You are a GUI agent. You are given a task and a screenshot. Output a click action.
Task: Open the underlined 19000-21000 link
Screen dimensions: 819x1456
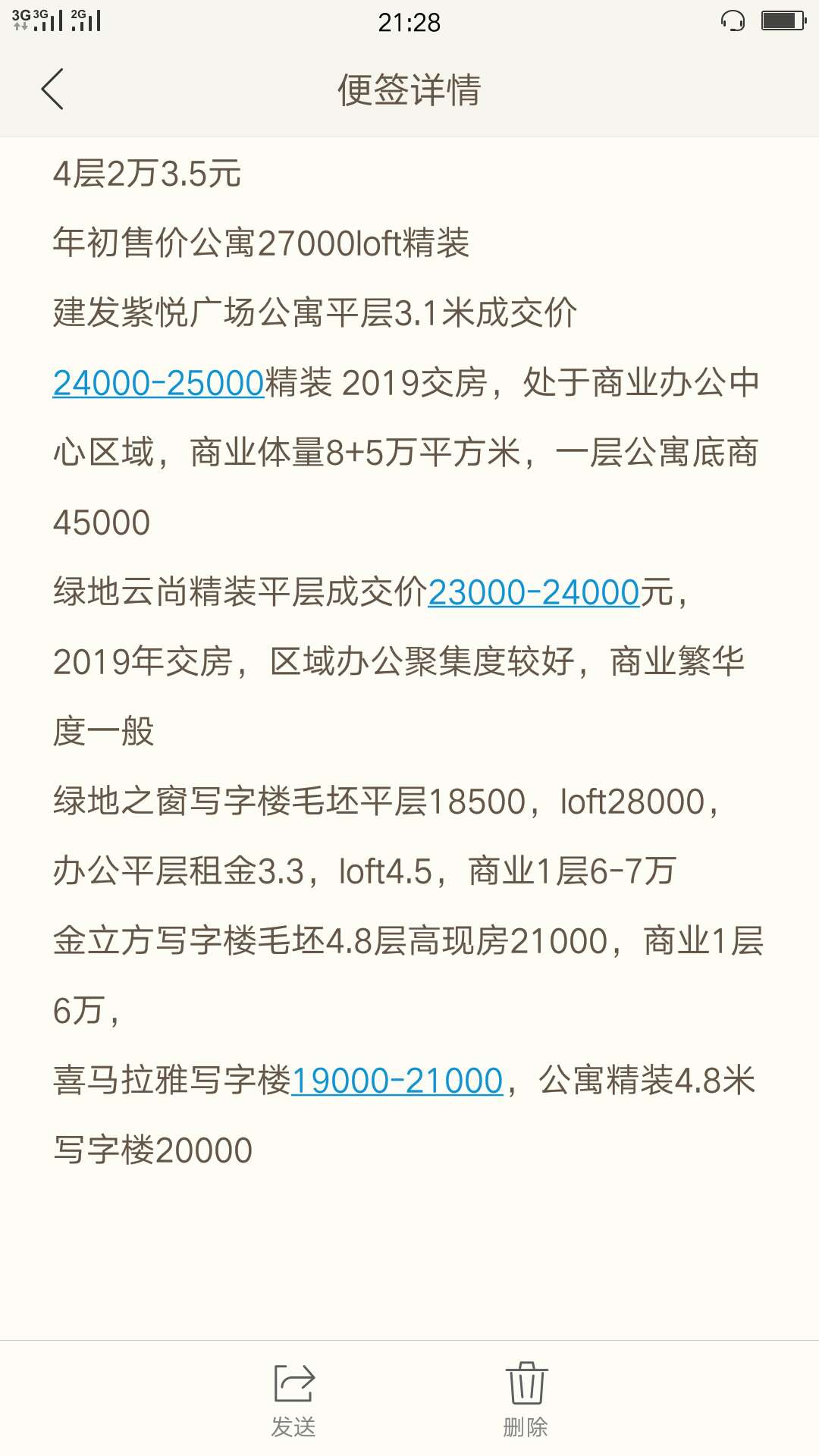pos(397,1081)
